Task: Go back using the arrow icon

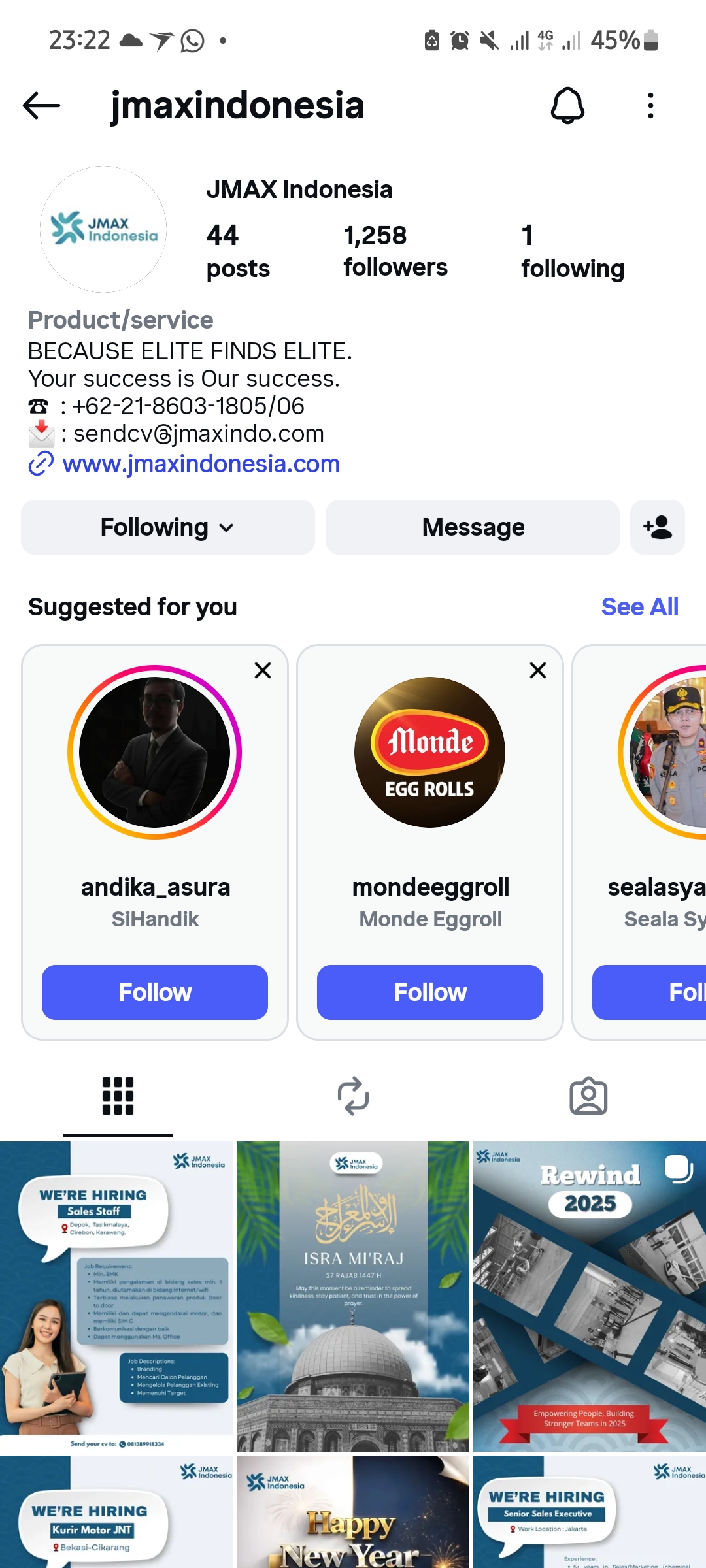Action: [41, 106]
